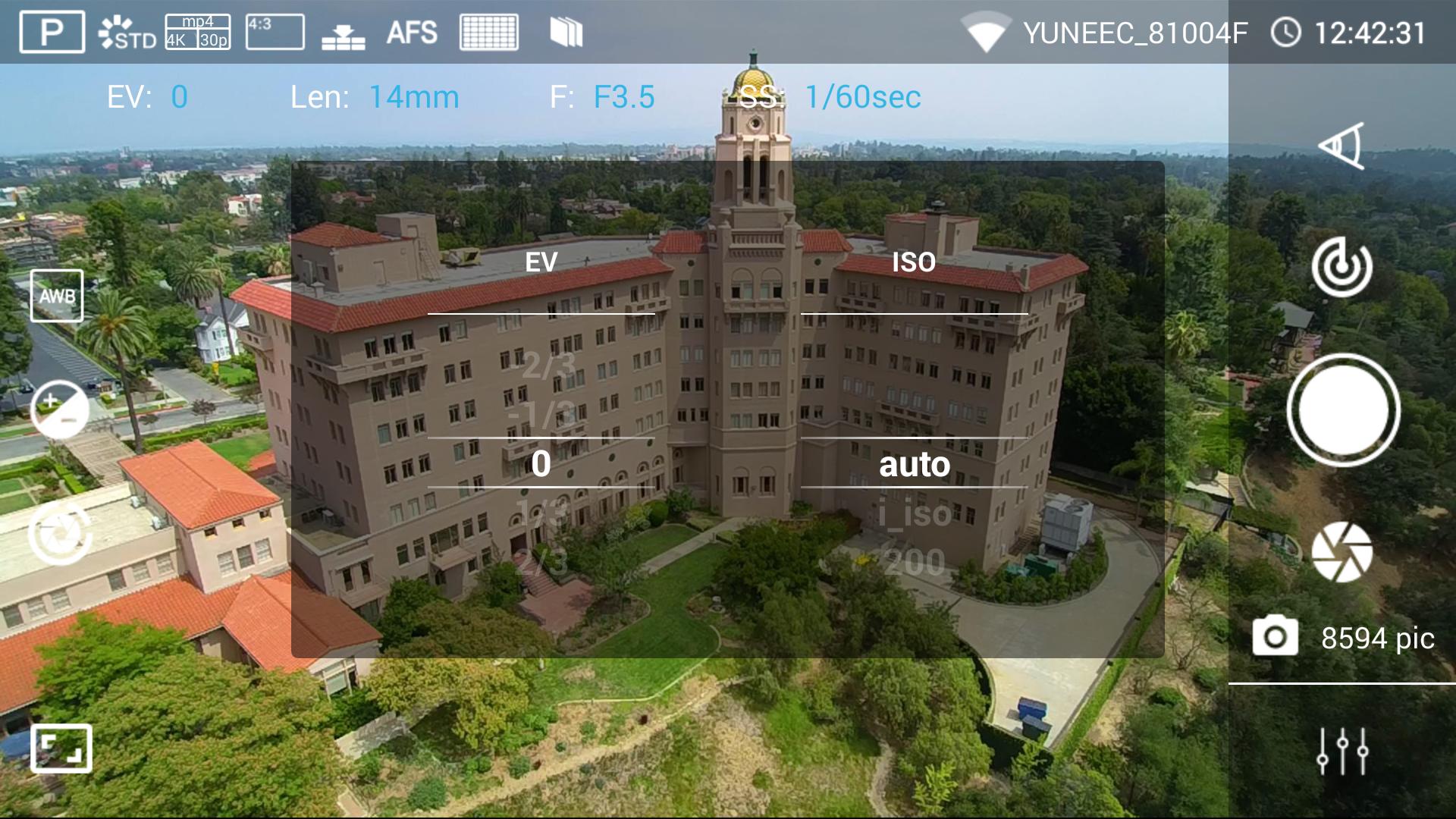This screenshot has width=1456, height=819.
Task: Toggle the grid overlay icon
Action: pyautogui.click(x=489, y=33)
